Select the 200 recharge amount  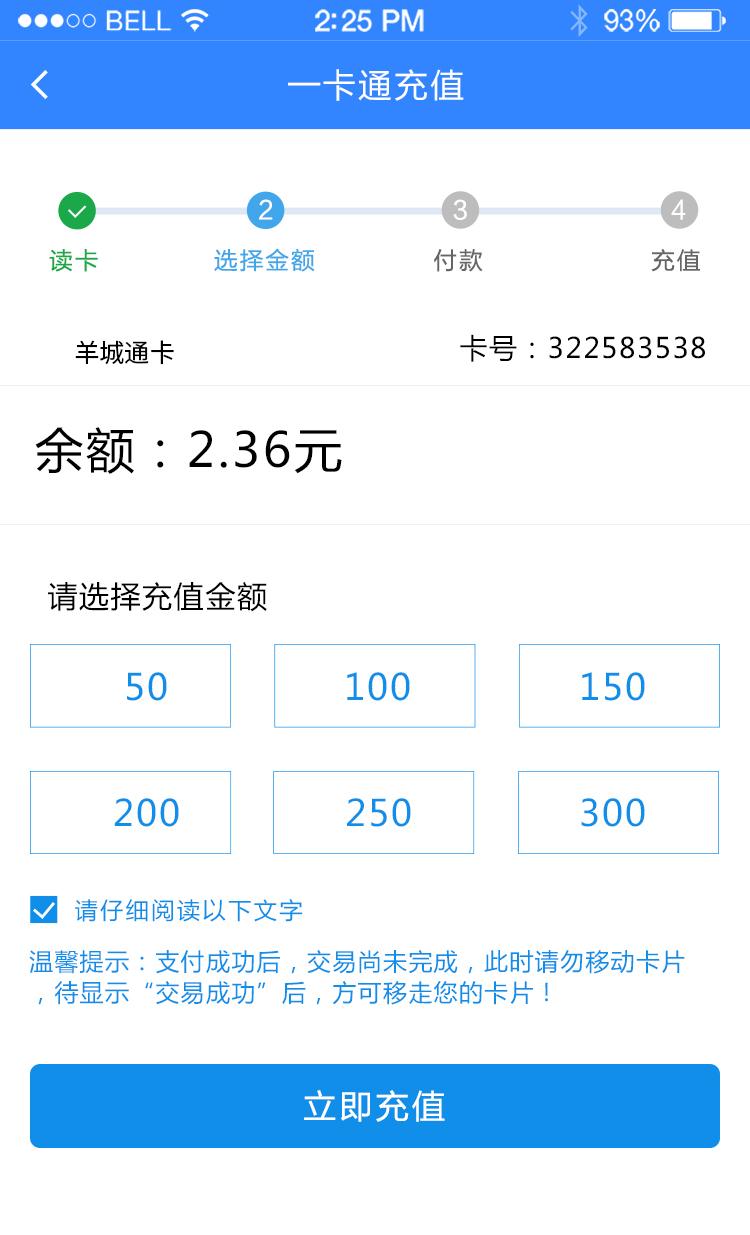click(x=130, y=812)
